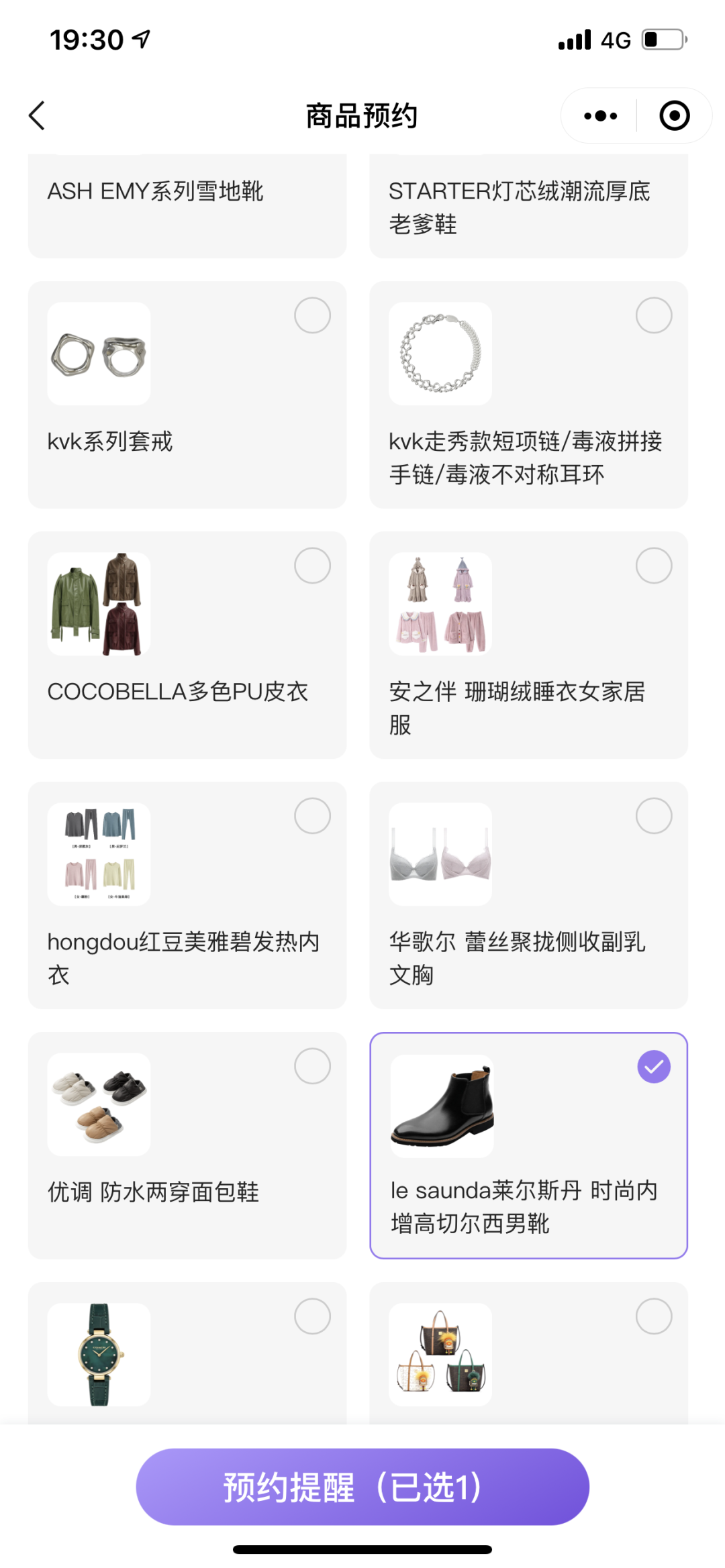Select the kvk系列套戒 item
The height and width of the screenshot is (1568, 725).
(312, 315)
